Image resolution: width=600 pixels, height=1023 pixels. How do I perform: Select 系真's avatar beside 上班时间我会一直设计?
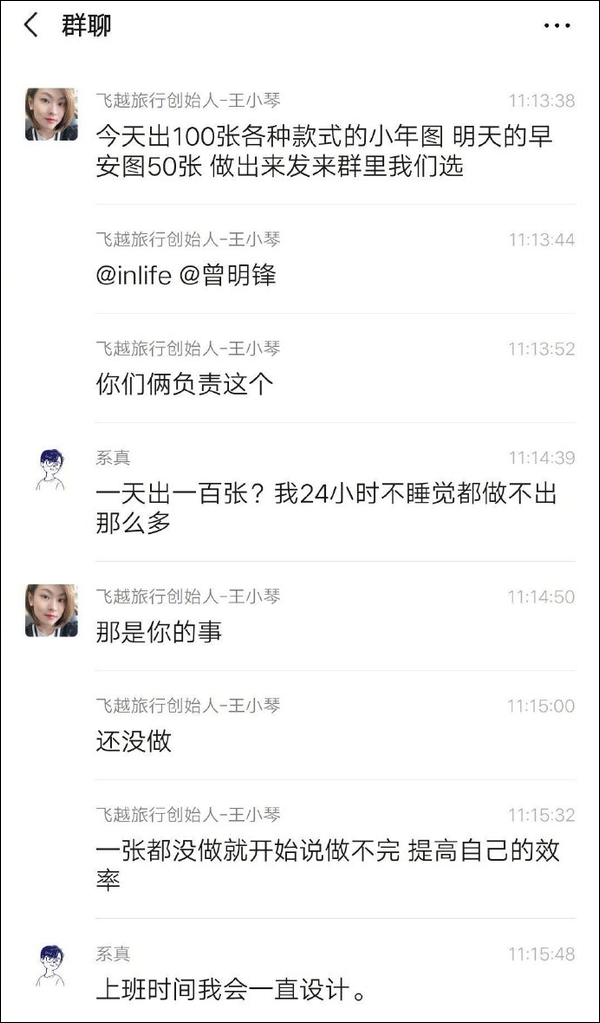[x=51, y=966]
